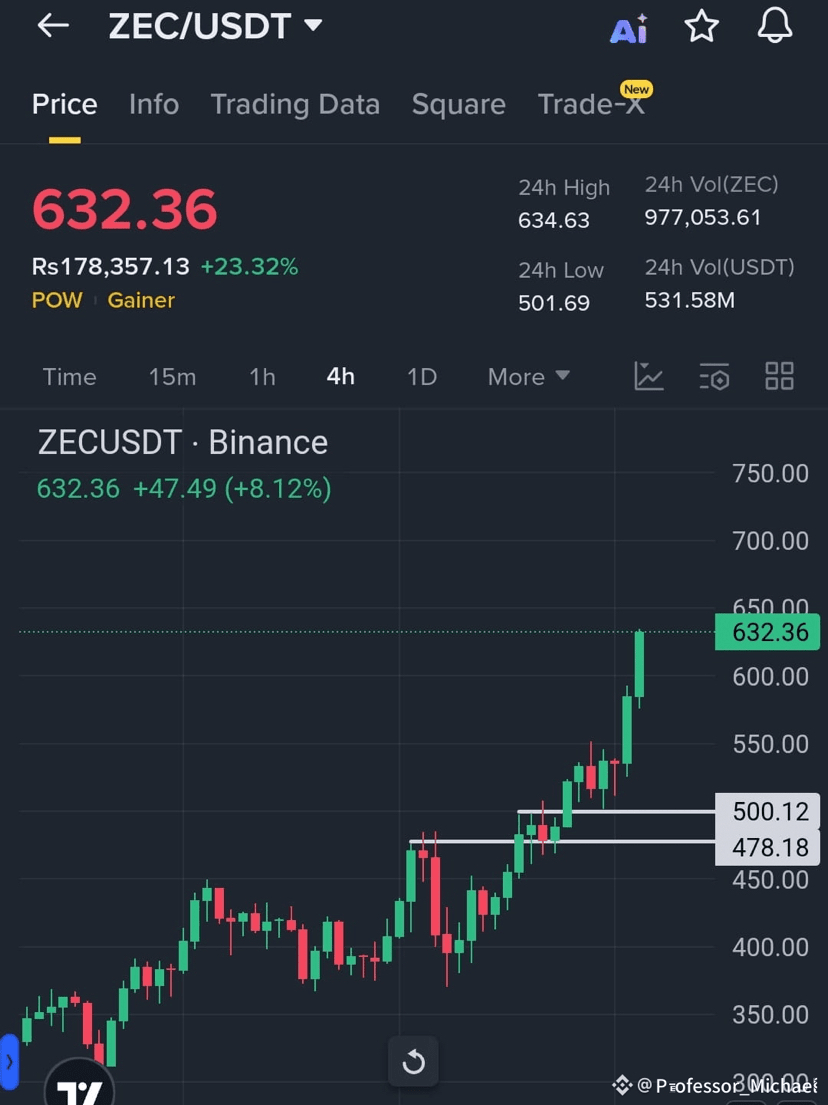Open the Trade-X tab

[591, 104]
